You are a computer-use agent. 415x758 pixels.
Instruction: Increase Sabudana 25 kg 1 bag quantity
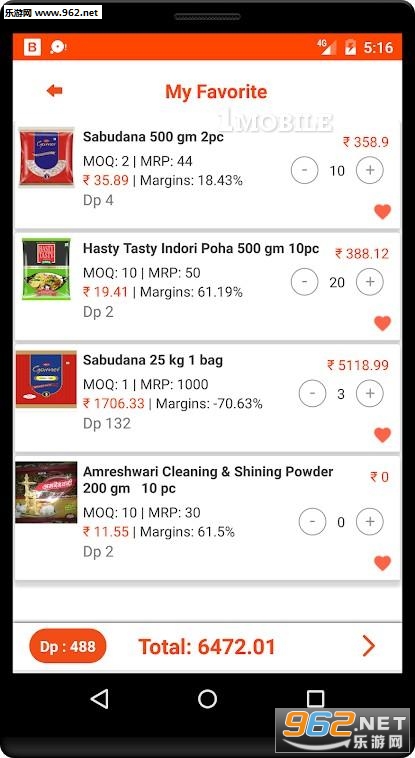370,394
